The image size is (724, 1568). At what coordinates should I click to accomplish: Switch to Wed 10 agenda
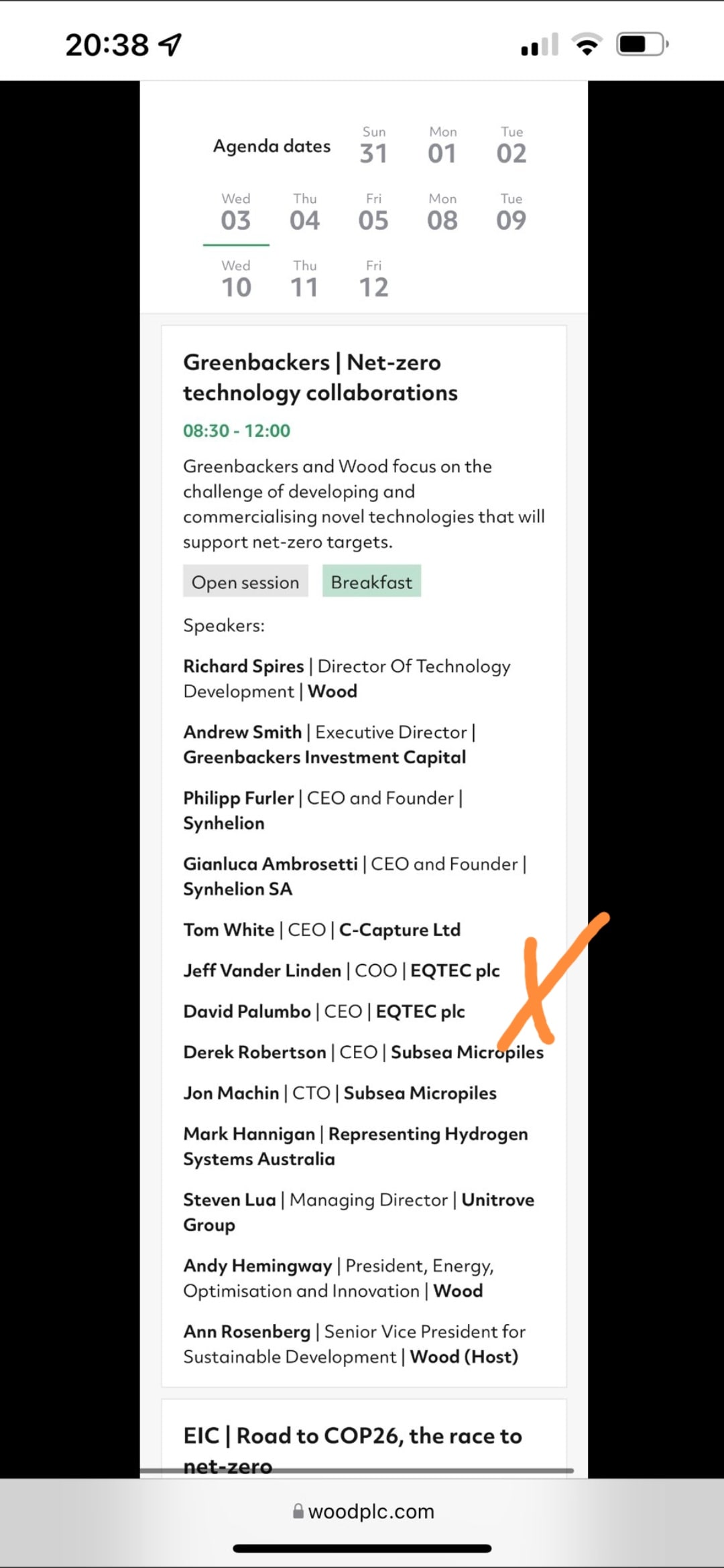(236, 280)
